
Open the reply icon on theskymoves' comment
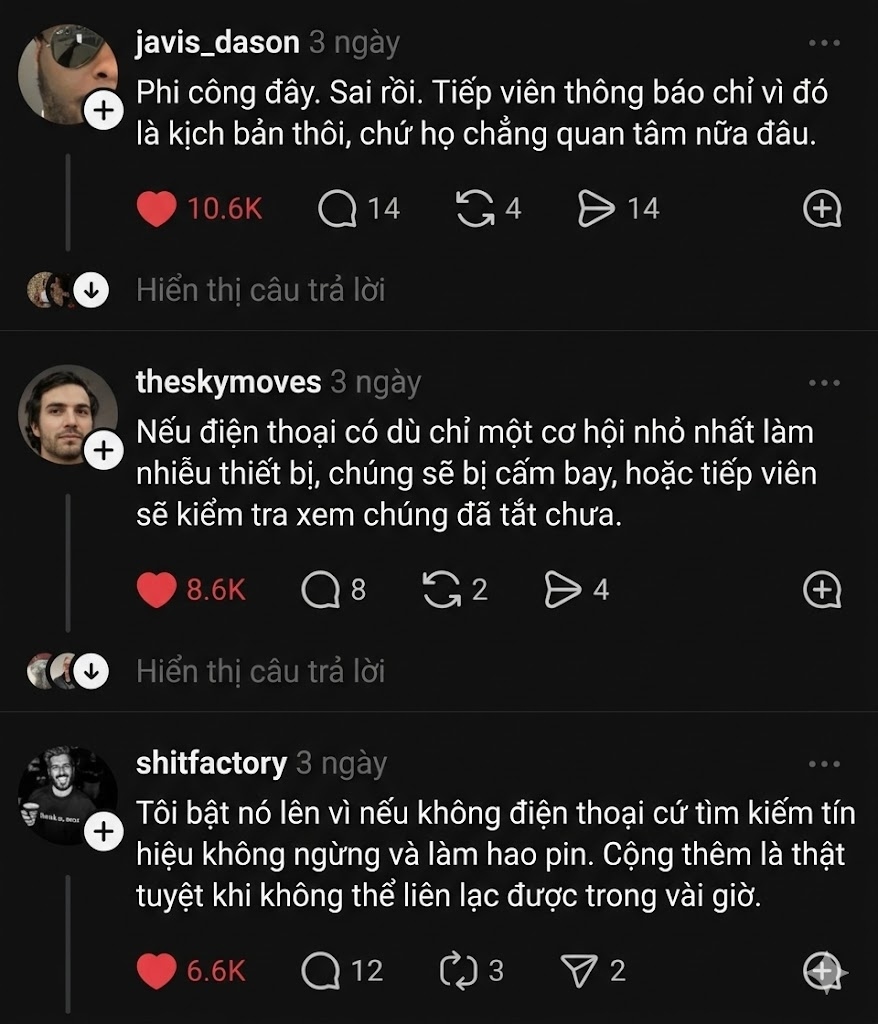321,589
